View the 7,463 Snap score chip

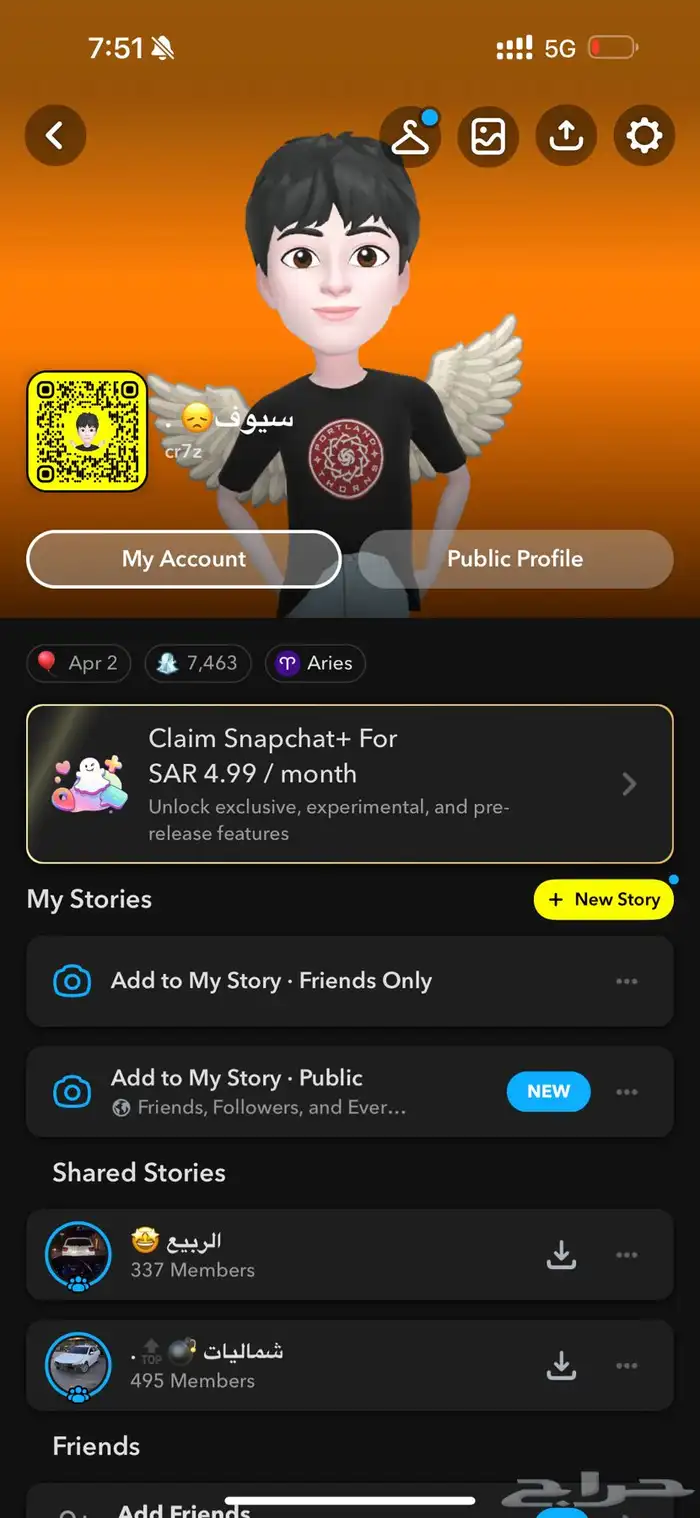click(198, 663)
